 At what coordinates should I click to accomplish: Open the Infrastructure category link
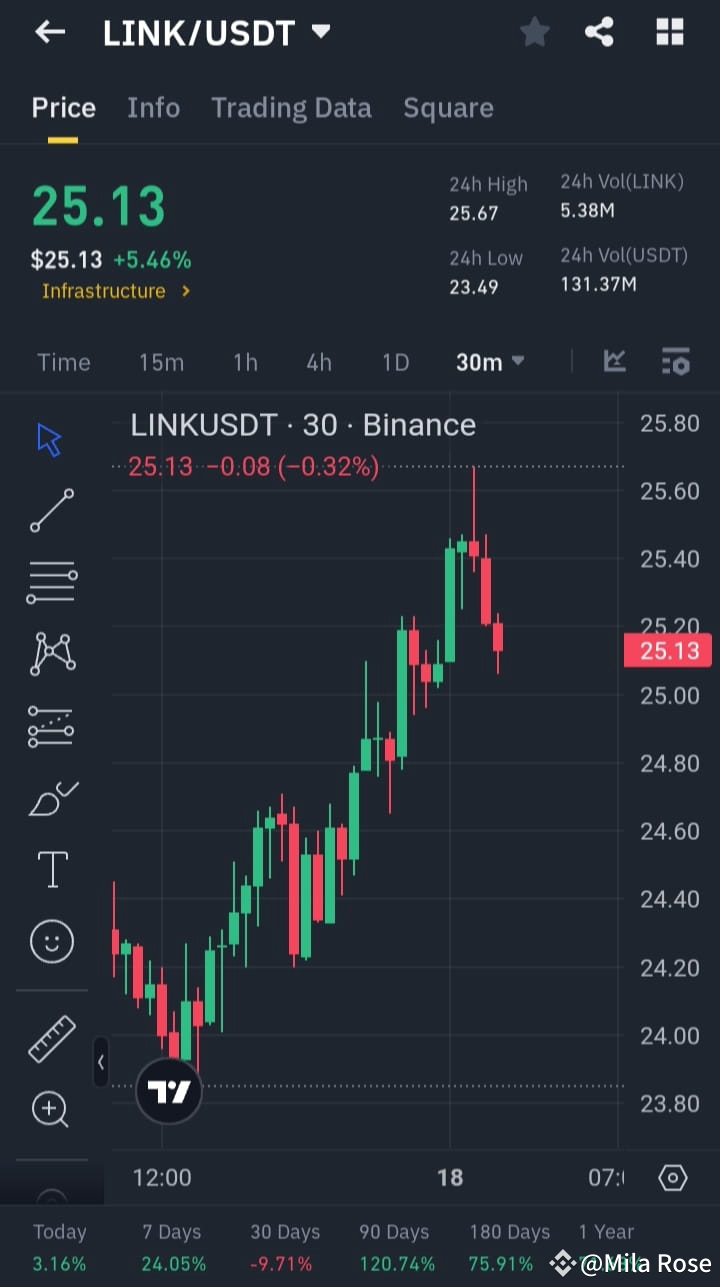(x=108, y=291)
